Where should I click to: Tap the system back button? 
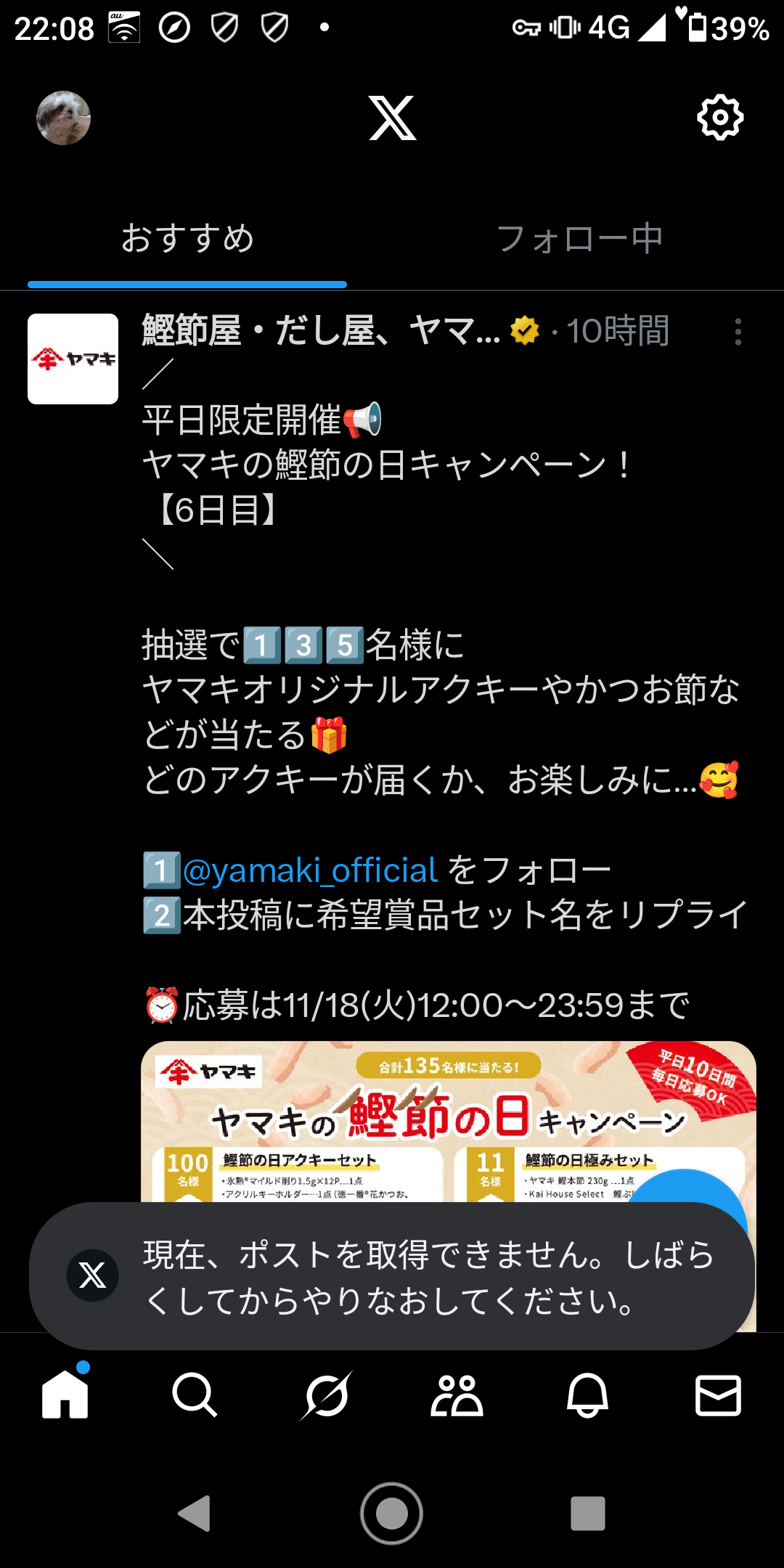195,1514
